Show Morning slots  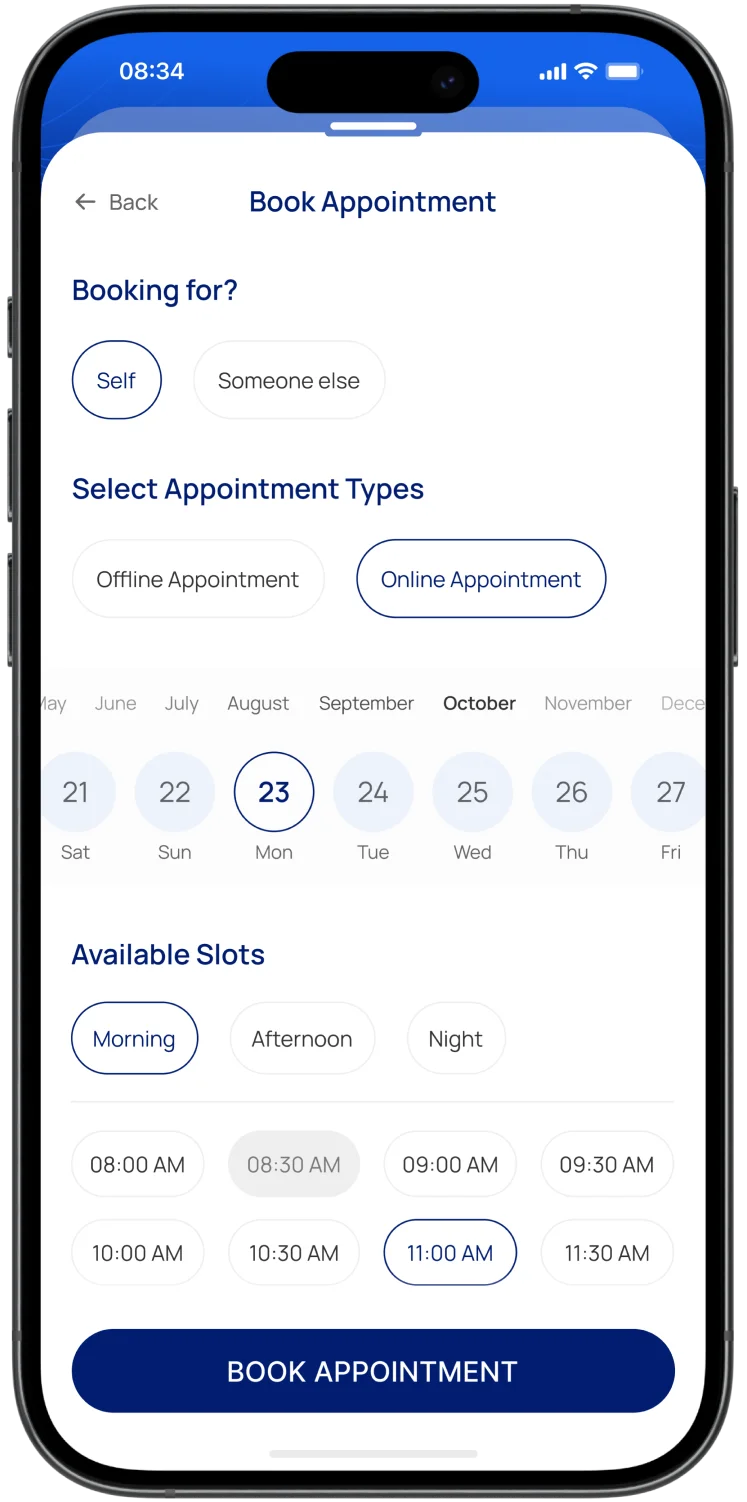[134, 1039]
